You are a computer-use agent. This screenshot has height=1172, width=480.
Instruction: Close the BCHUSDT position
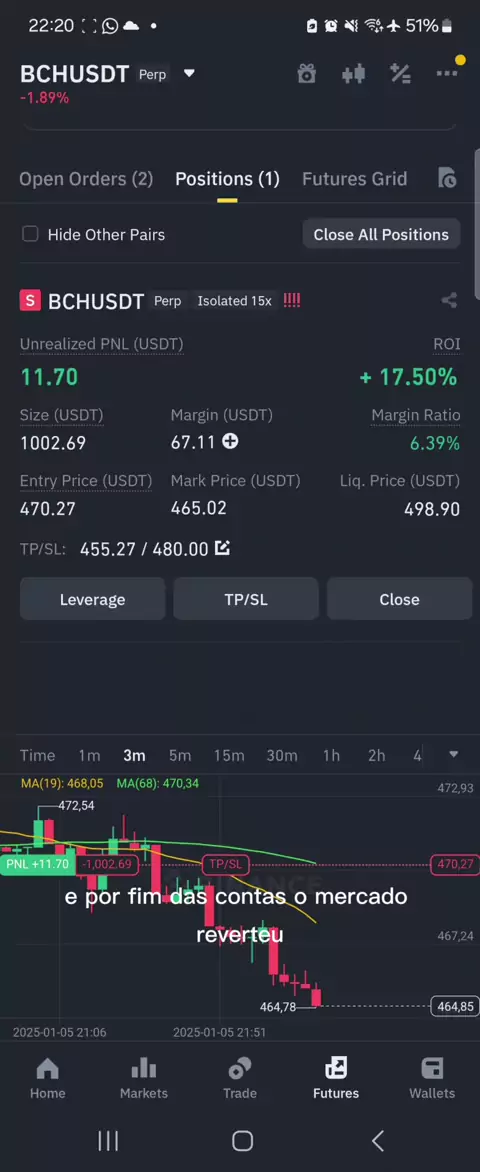coord(399,599)
